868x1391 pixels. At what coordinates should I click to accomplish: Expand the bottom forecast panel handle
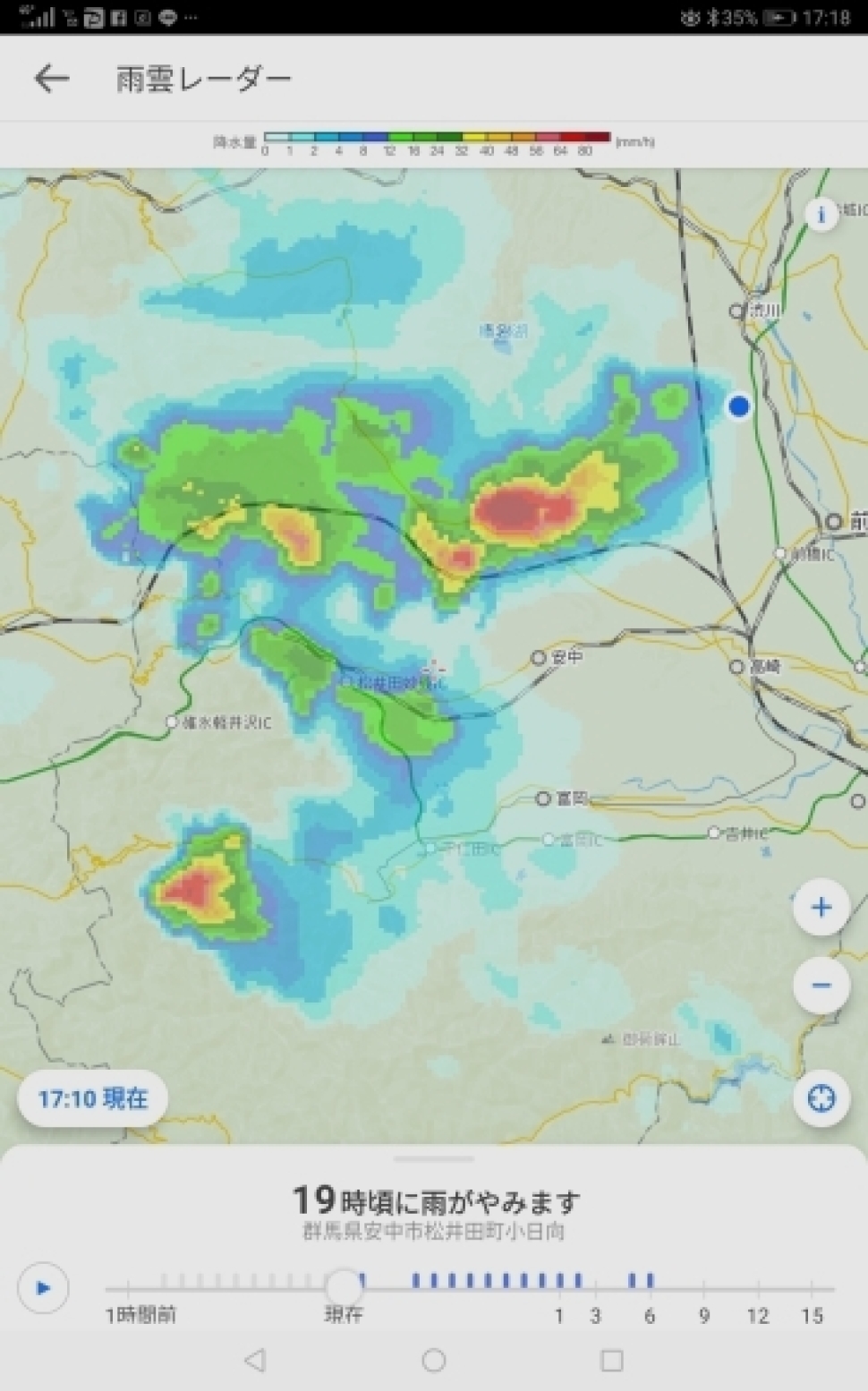coord(434,1158)
